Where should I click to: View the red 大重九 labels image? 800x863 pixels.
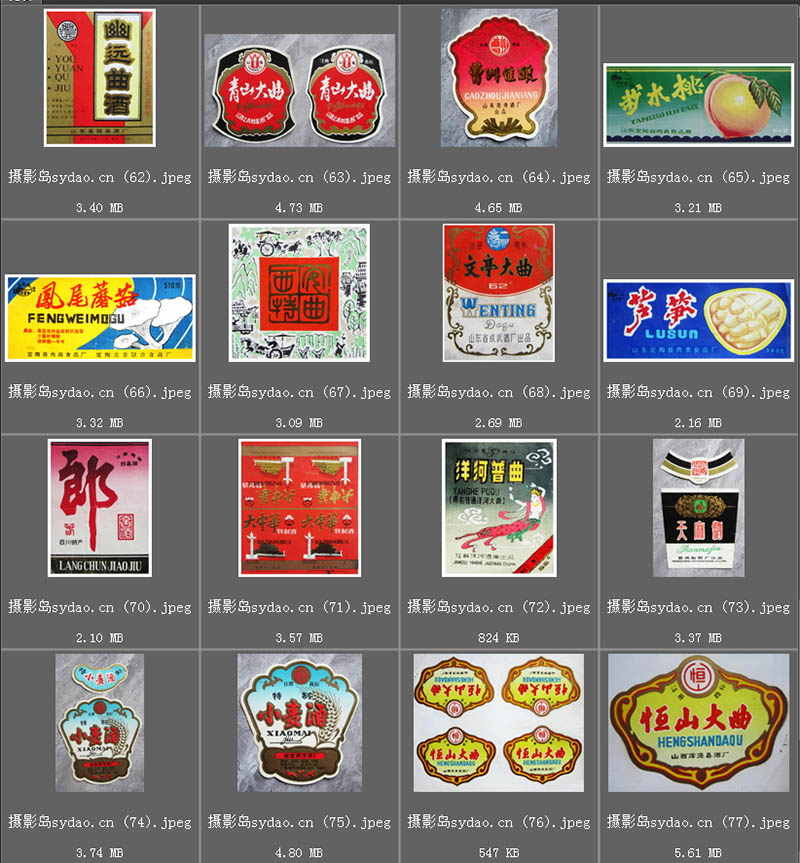pyautogui.click(x=299, y=508)
